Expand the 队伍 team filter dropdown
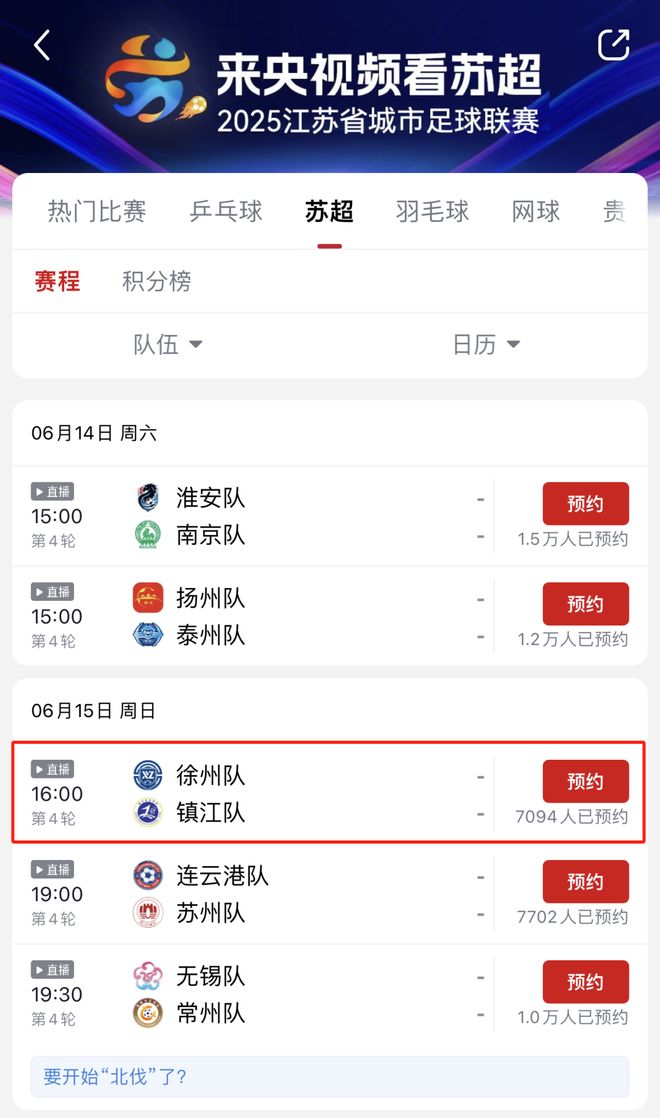The image size is (660, 1118). tap(168, 345)
